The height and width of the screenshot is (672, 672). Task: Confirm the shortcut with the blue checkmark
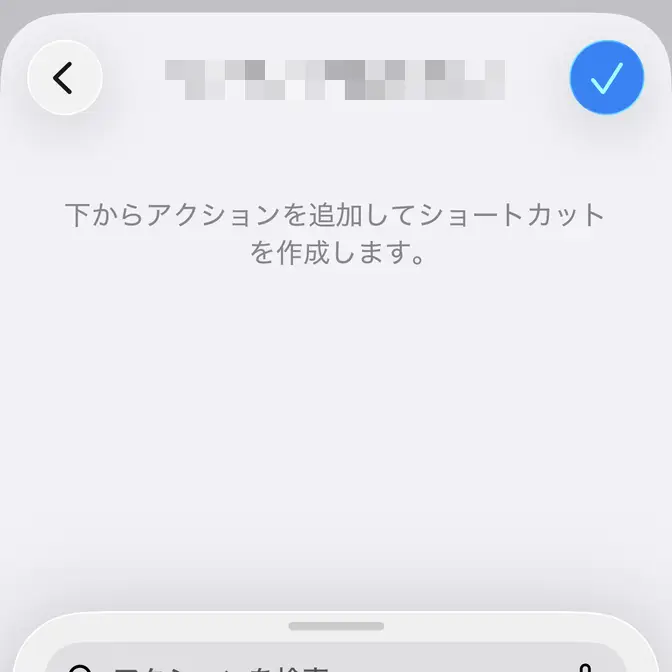pos(606,77)
